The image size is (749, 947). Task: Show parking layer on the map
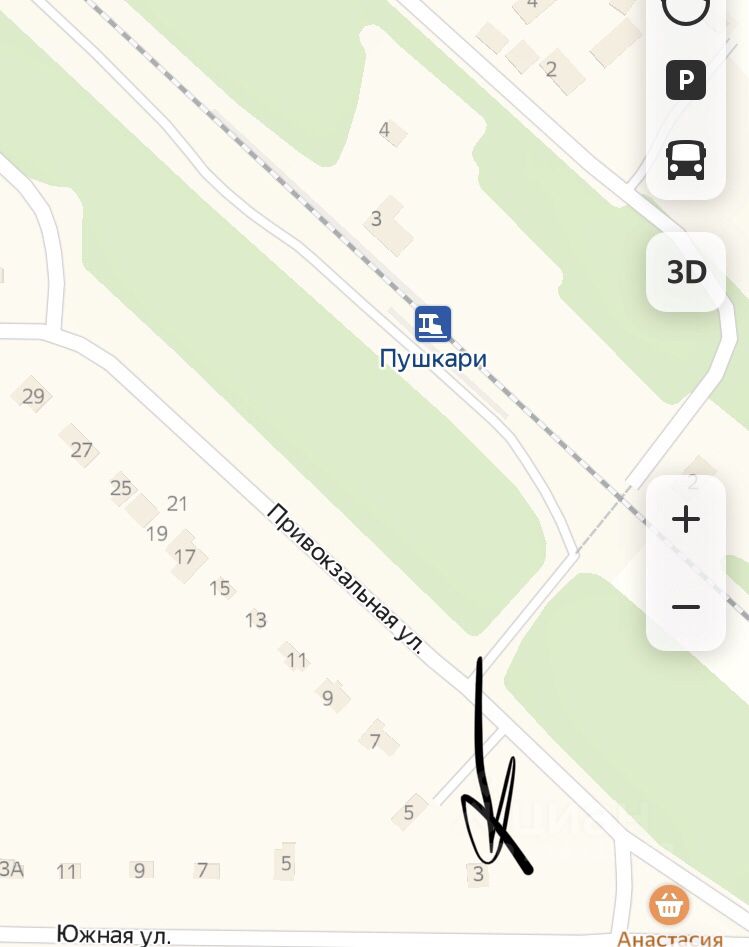coord(686,80)
